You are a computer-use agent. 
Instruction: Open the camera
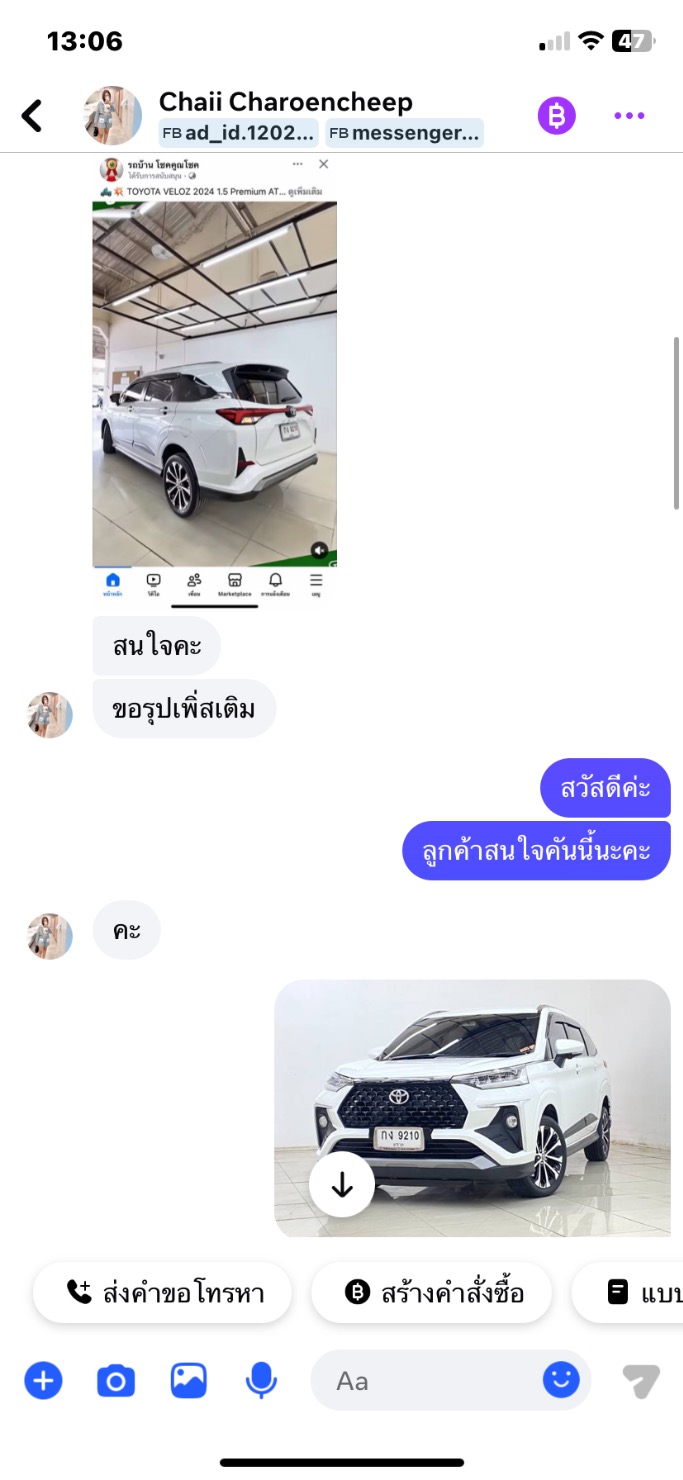coord(115,1381)
